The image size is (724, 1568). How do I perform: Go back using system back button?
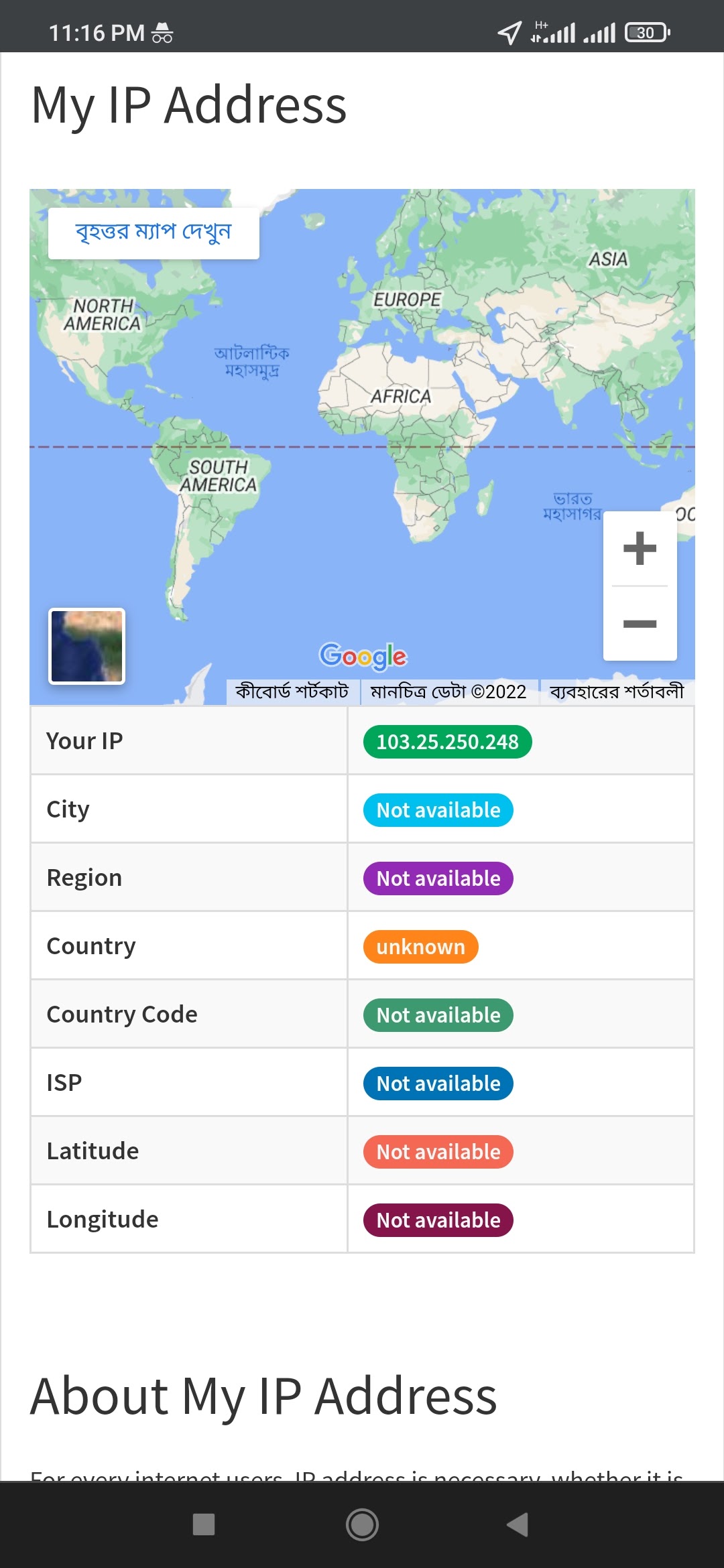(518, 1524)
